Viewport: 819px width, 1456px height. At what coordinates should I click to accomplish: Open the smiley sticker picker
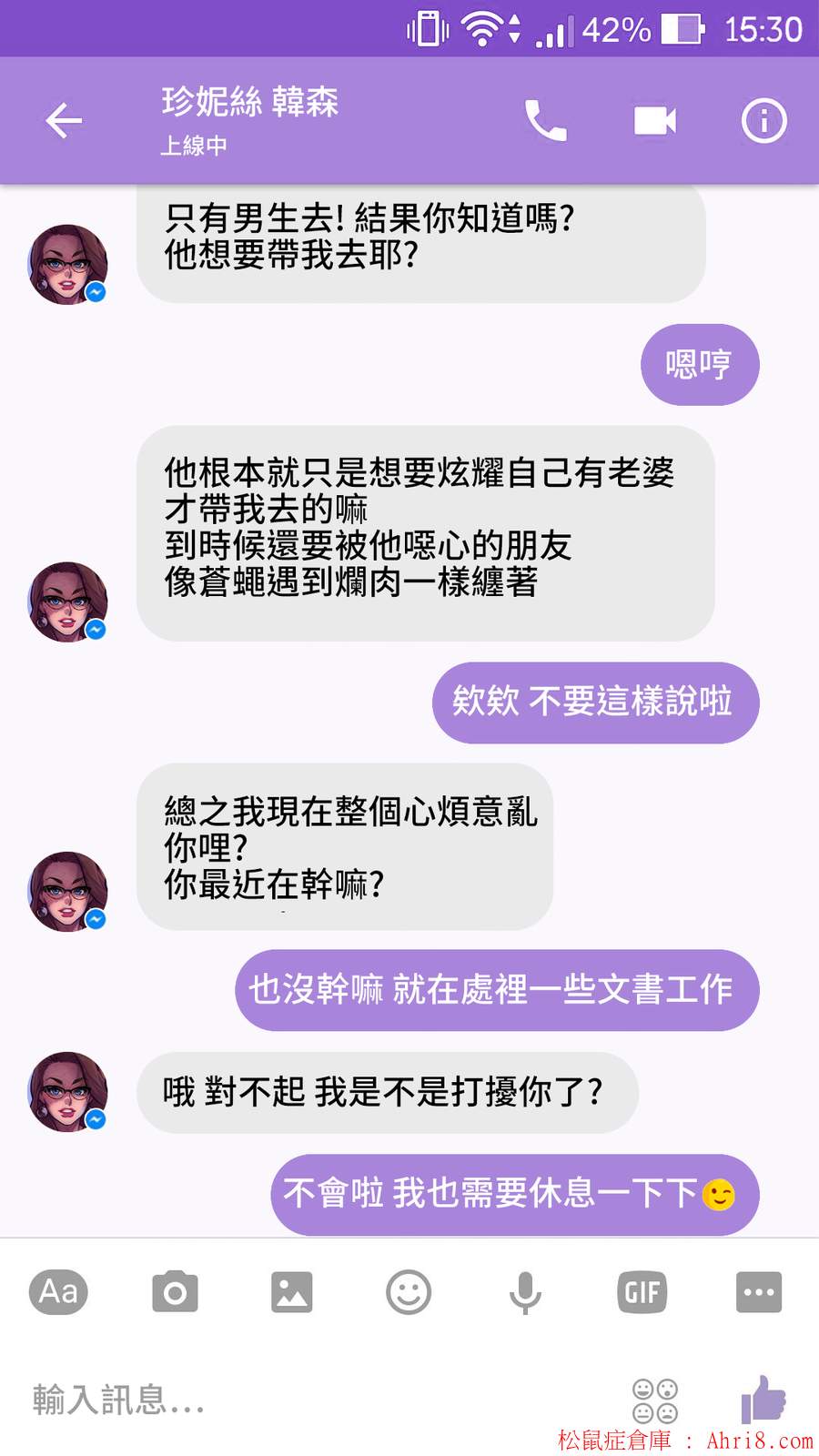[409, 1292]
